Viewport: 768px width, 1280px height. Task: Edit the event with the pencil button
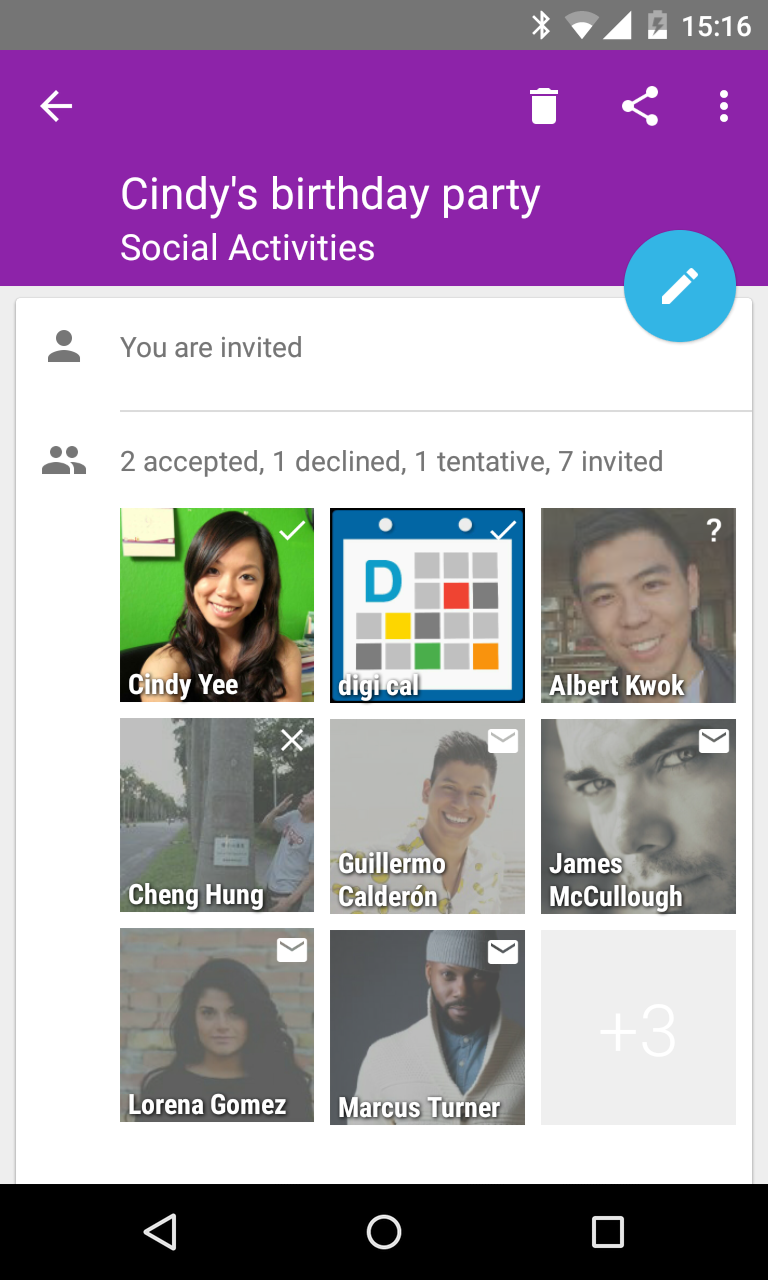[x=679, y=287]
